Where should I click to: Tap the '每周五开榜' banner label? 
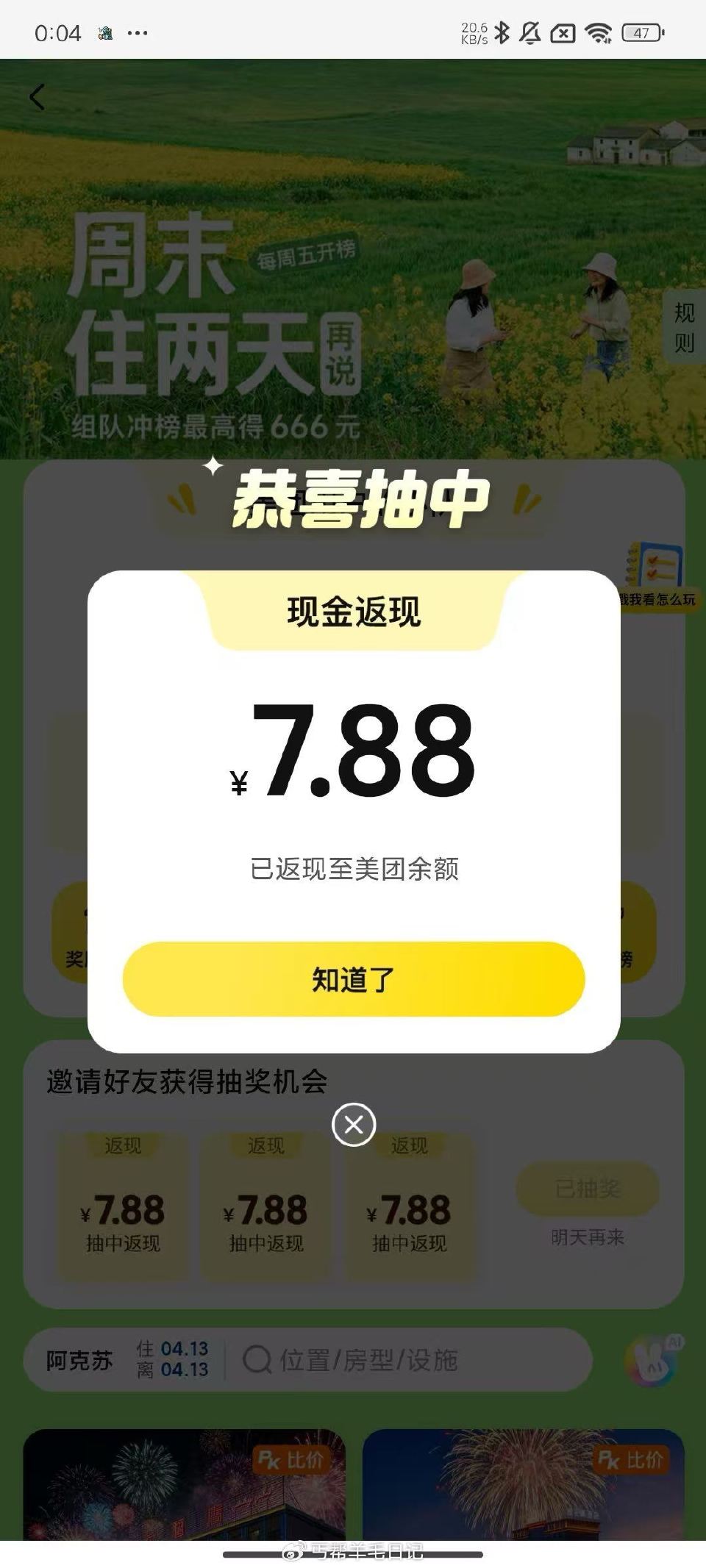306,254
